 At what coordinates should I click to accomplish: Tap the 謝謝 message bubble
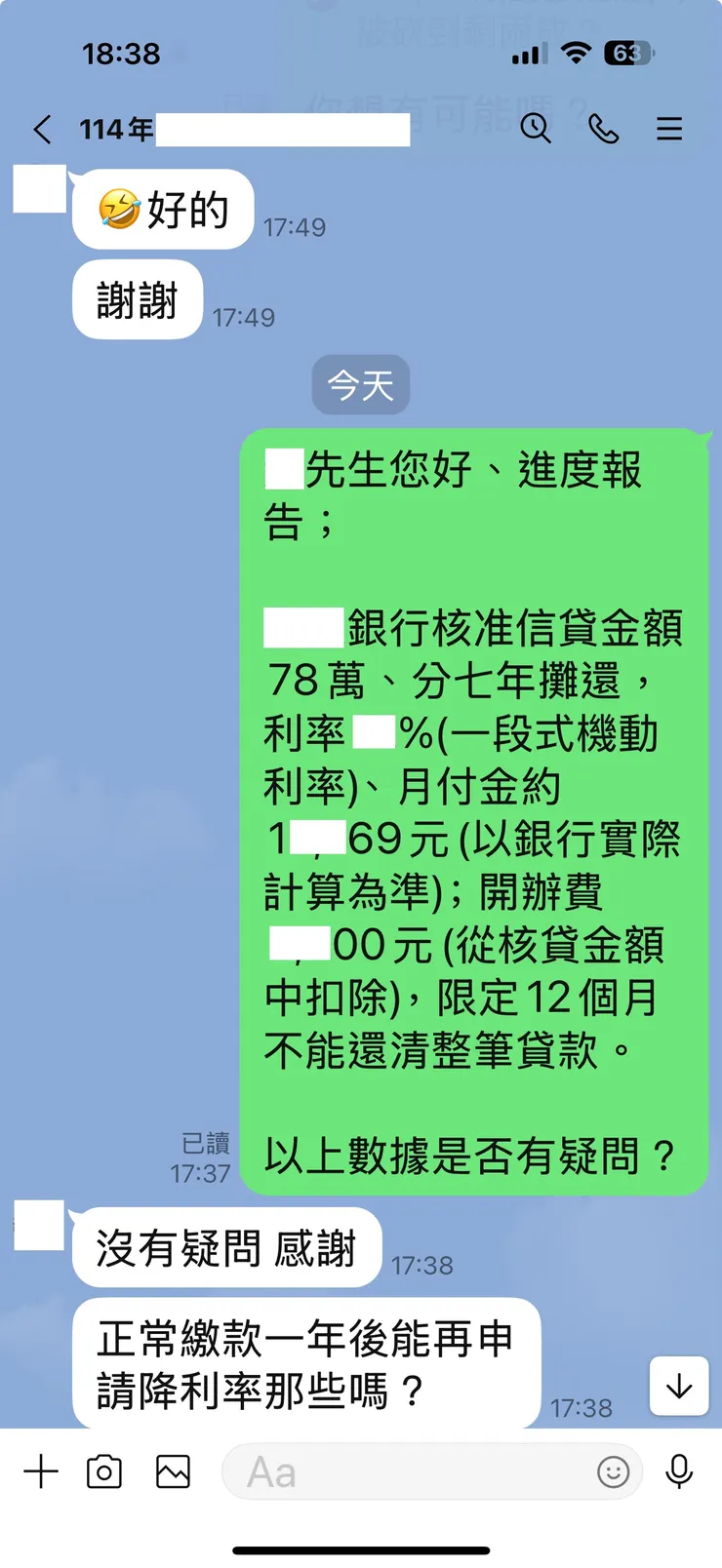[137, 299]
